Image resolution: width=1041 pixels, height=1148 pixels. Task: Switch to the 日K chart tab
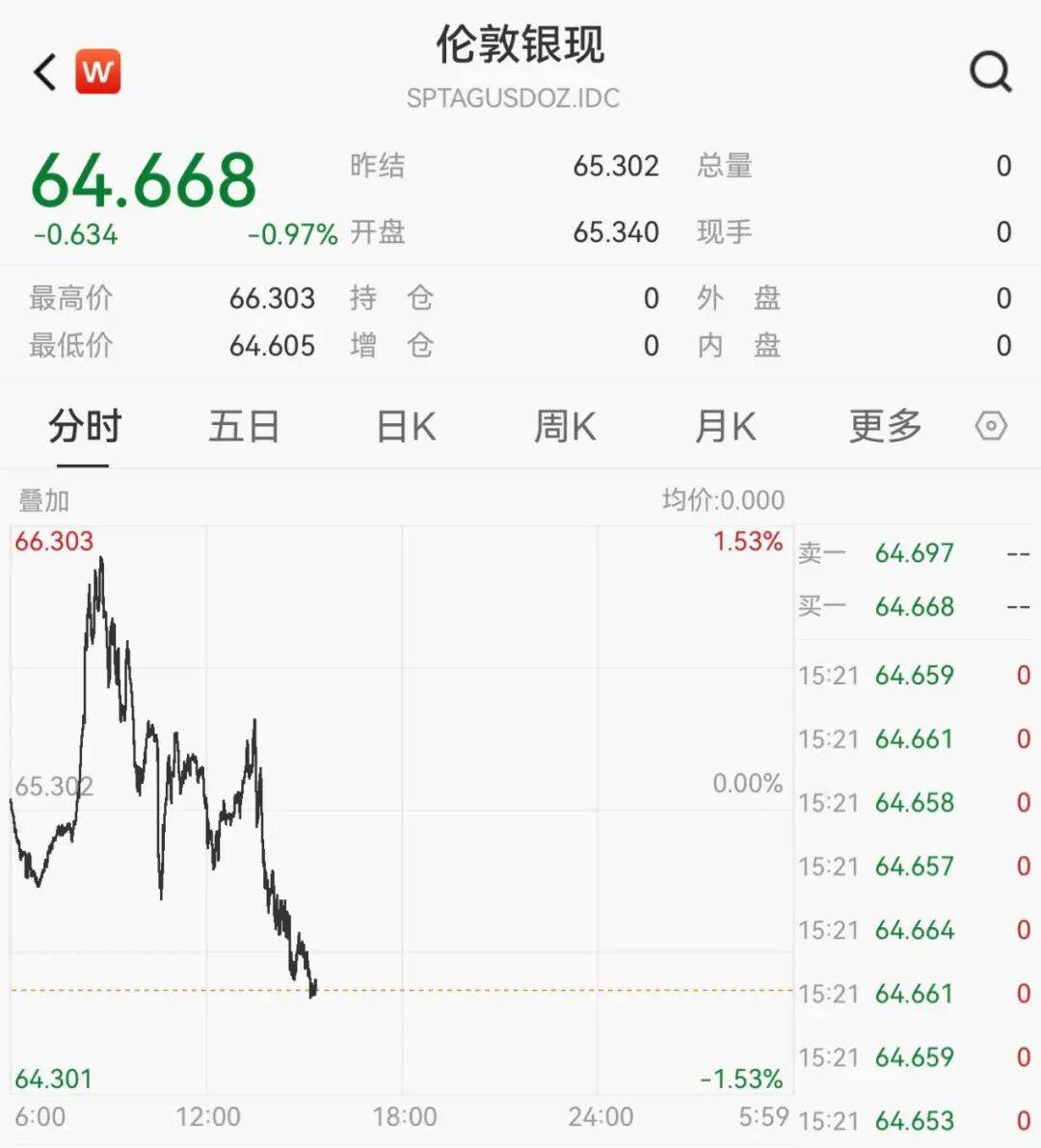point(406,426)
